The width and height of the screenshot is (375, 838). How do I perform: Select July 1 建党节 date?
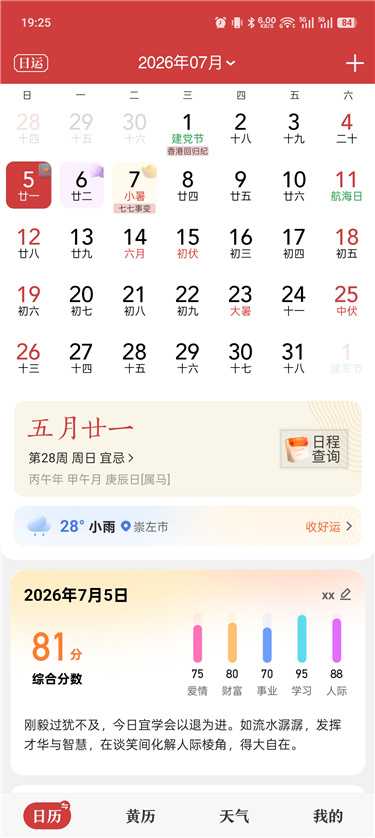(187, 134)
